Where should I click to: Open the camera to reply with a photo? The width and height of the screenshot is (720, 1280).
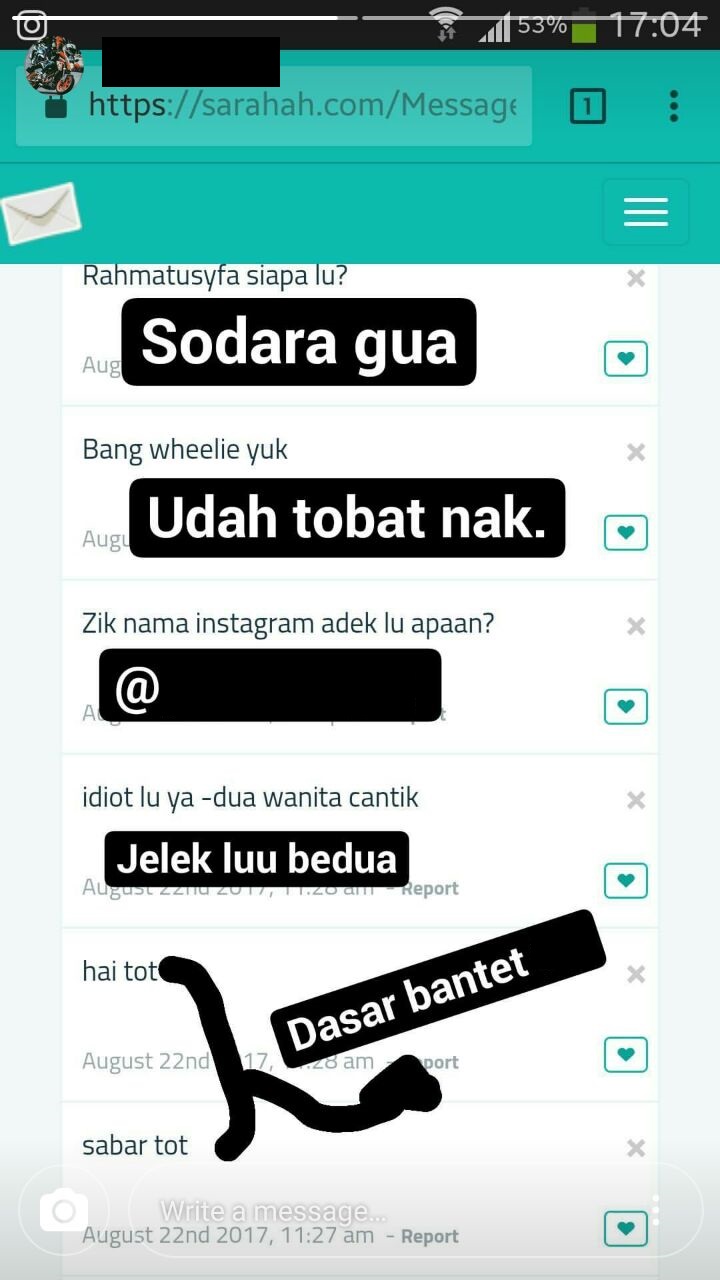point(64,1211)
